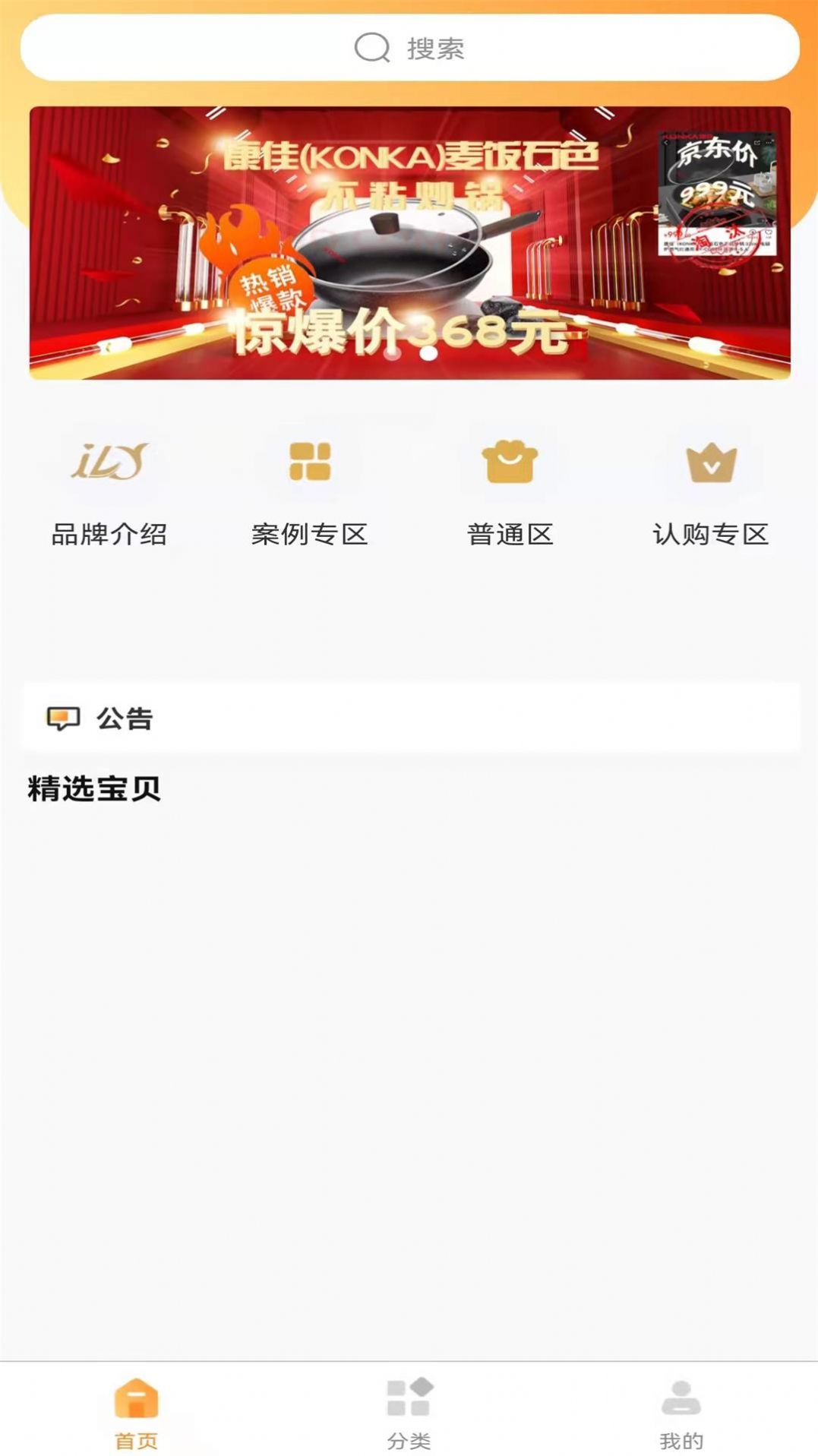Switch to the 首页 home tab

point(136,1413)
